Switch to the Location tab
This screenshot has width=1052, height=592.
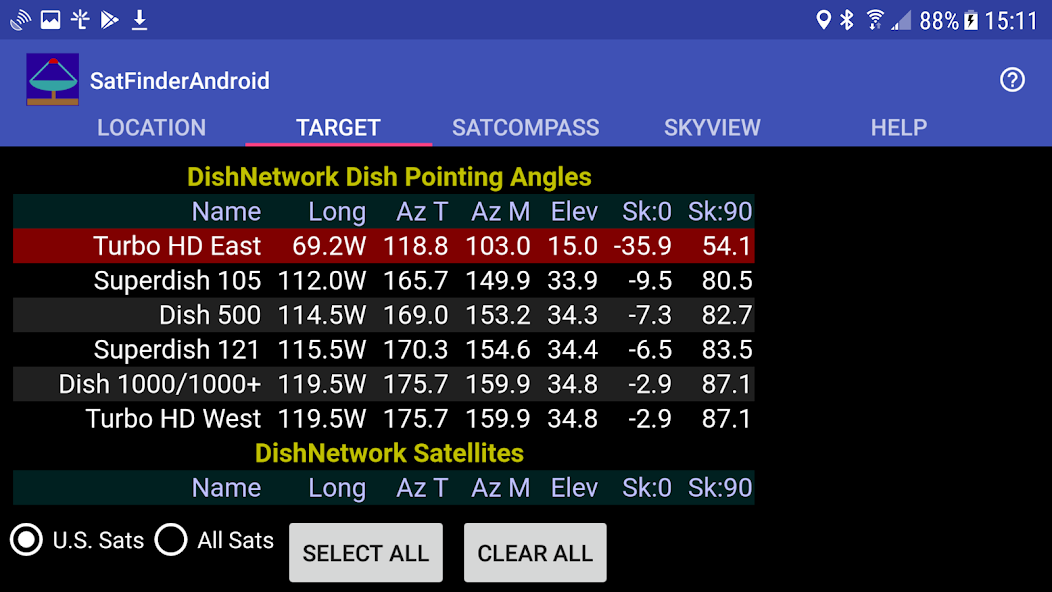(151, 128)
